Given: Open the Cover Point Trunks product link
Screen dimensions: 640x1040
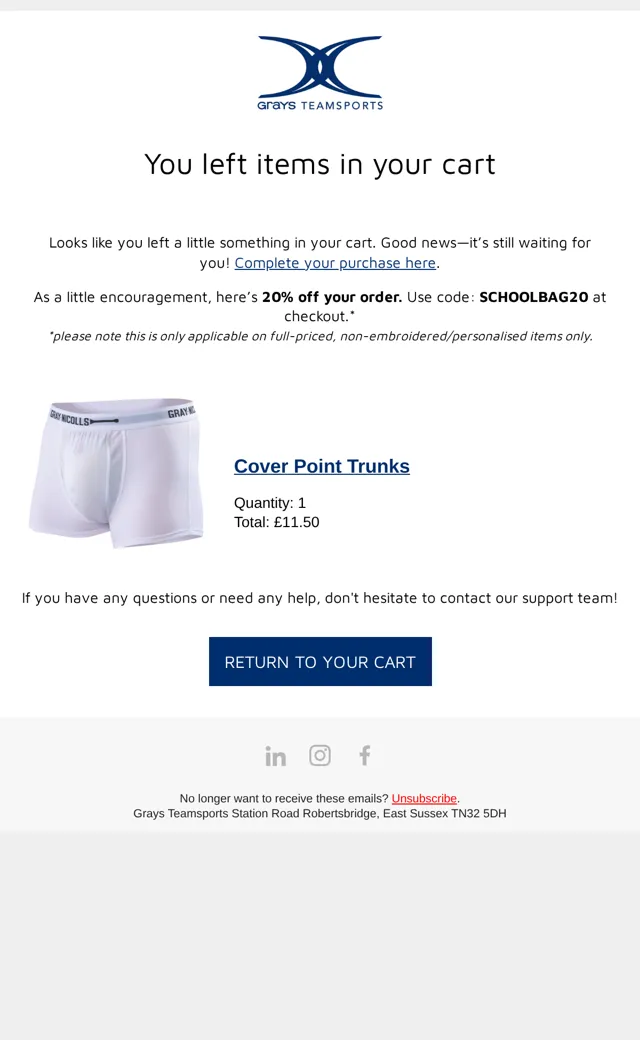Looking at the screenshot, I should pyautogui.click(x=322, y=466).
